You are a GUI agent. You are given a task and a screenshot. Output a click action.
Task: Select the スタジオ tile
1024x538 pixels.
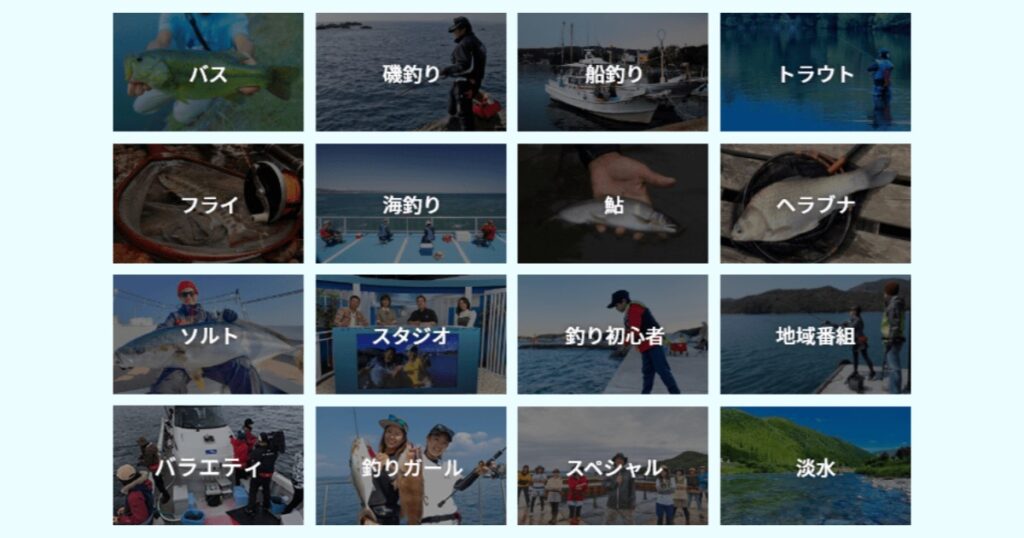tap(411, 335)
